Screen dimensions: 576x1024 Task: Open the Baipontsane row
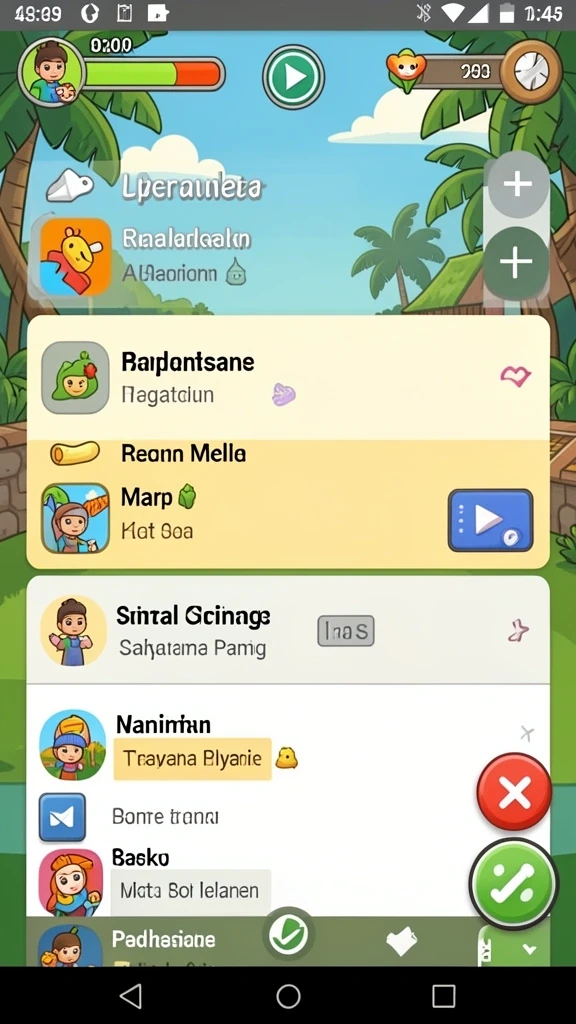[288, 377]
